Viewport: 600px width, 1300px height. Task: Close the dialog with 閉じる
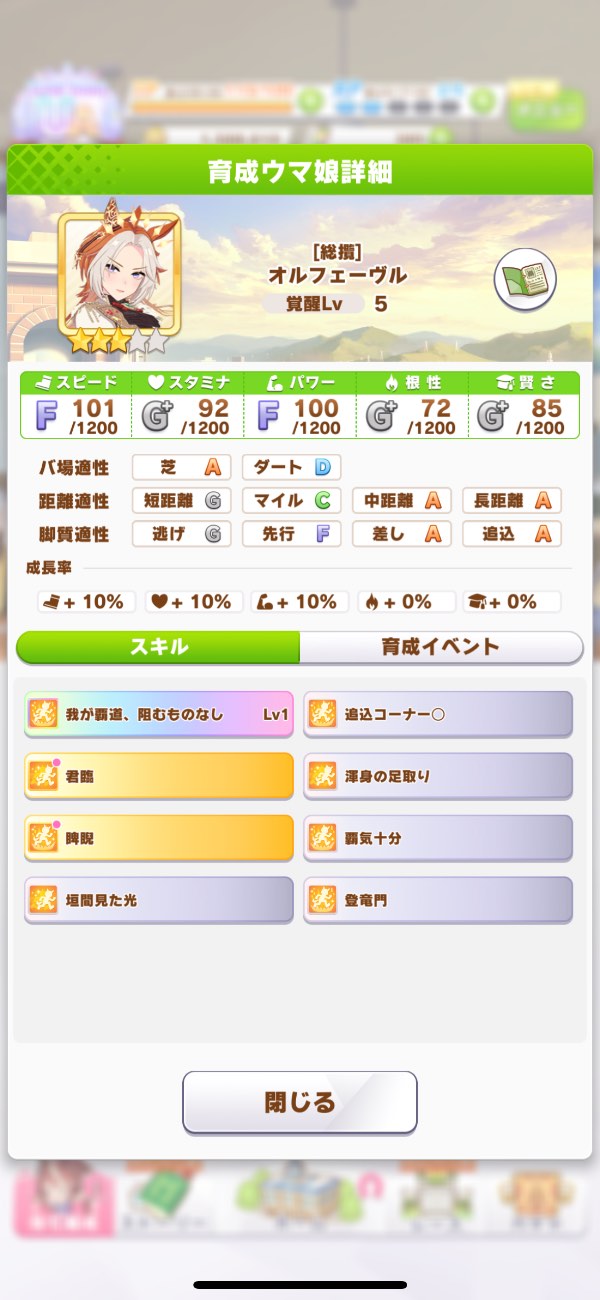tap(299, 1102)
